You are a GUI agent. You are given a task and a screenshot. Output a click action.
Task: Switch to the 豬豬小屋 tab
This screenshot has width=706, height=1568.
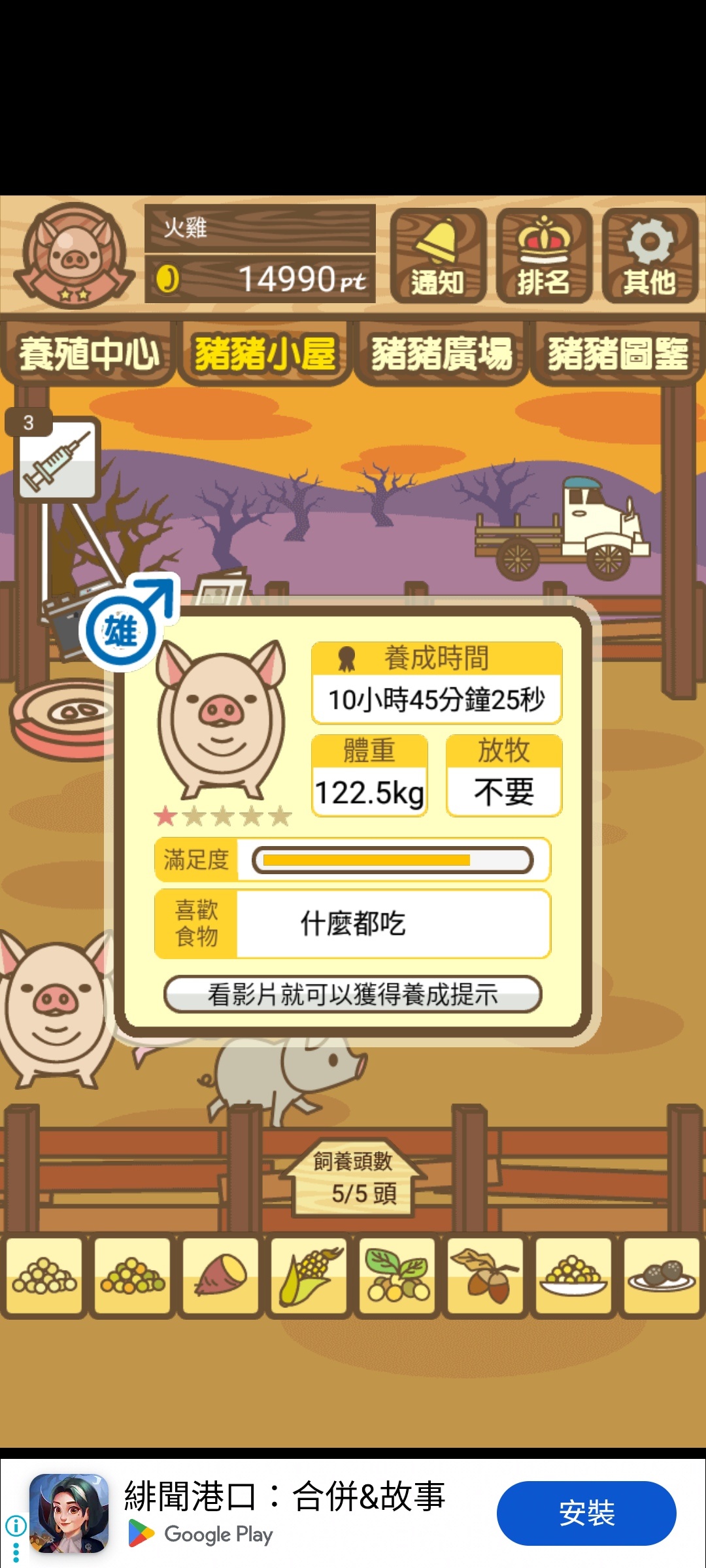click(265, 353)
